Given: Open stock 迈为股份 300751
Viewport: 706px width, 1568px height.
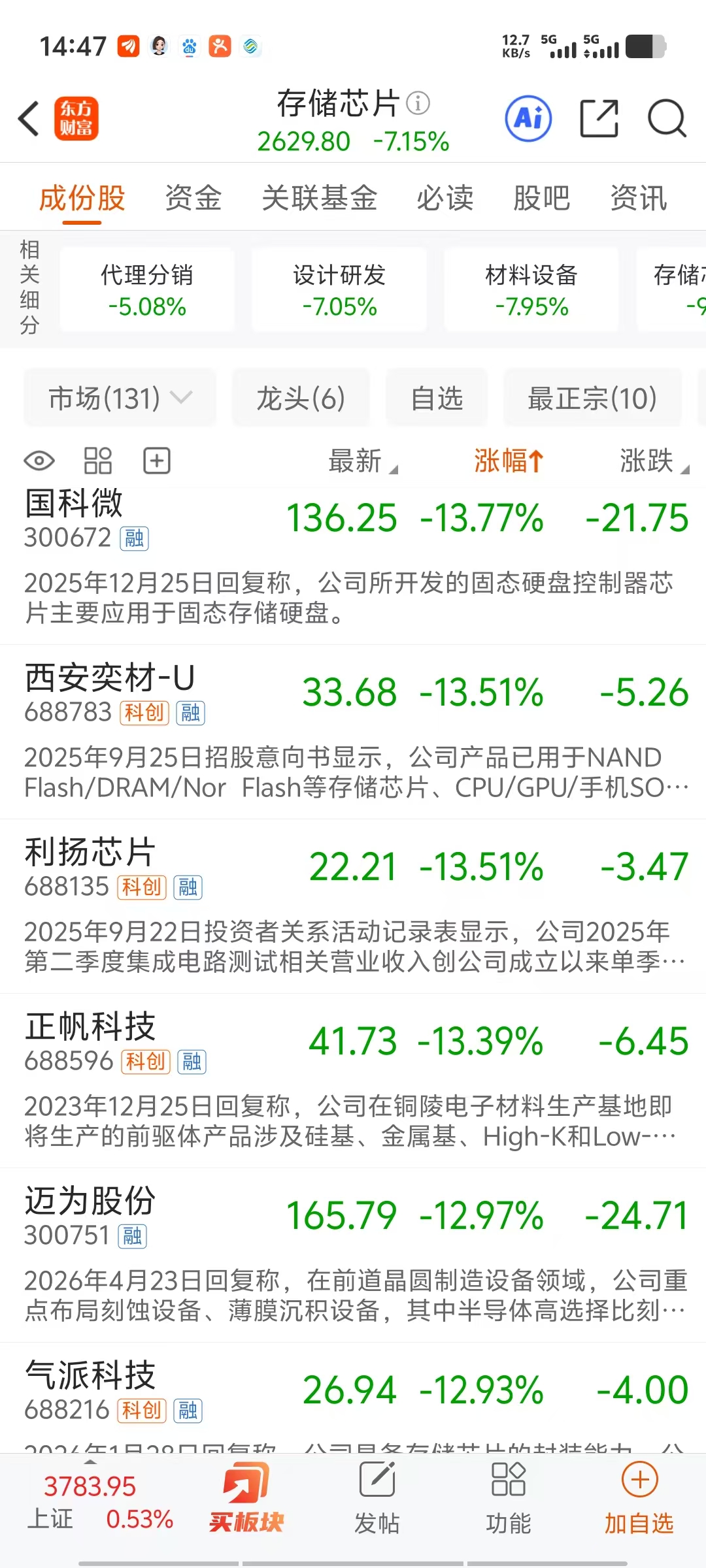Looking at the screenshot, I should pyautogui.click(x=353, y=1255).
